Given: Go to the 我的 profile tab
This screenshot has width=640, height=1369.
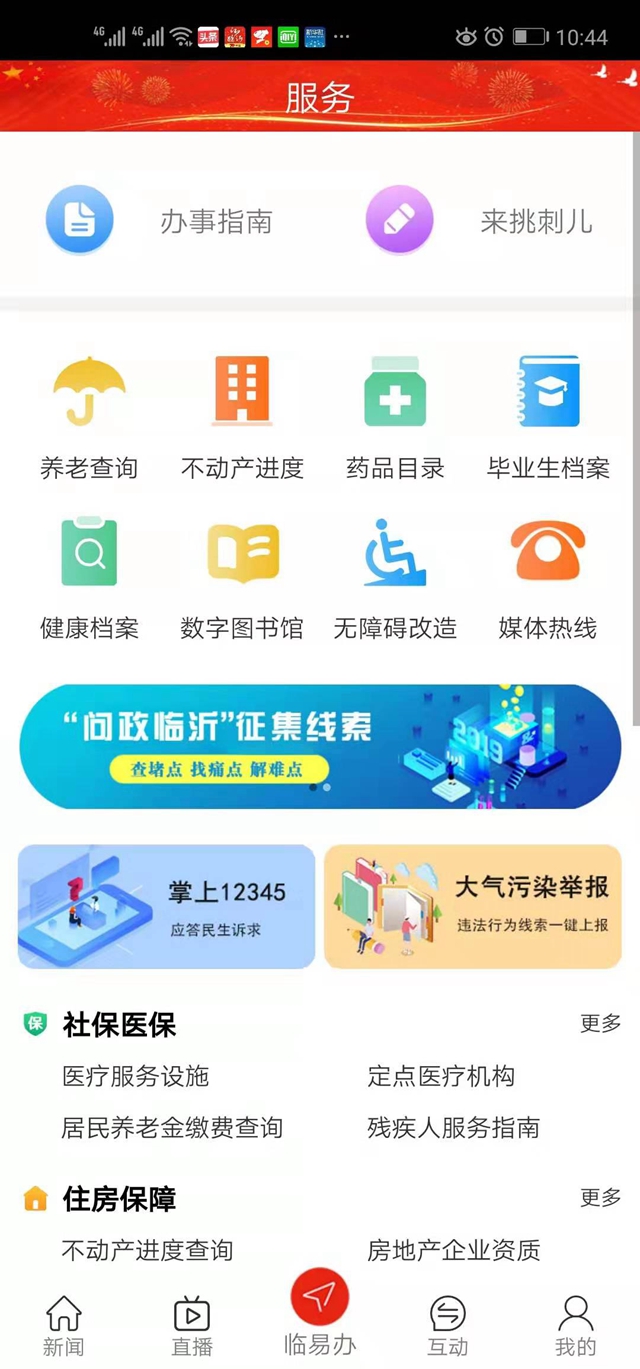Looking at the screenshot, I should pos(576,1325).
